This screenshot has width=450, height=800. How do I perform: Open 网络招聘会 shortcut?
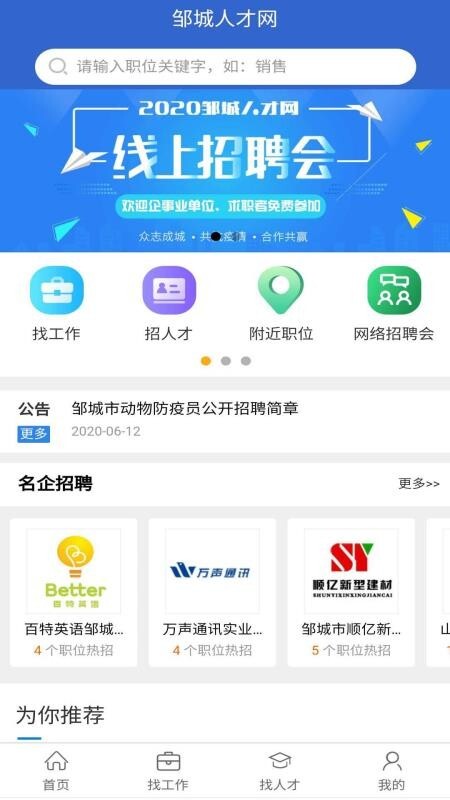point(393,304)
